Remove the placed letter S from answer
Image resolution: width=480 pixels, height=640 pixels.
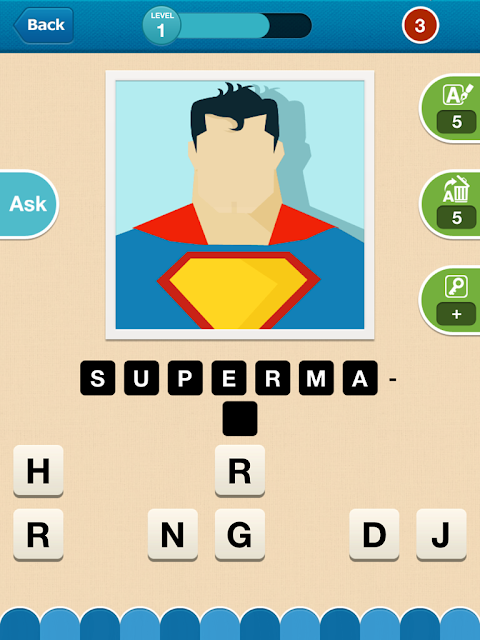pos(98,378)
